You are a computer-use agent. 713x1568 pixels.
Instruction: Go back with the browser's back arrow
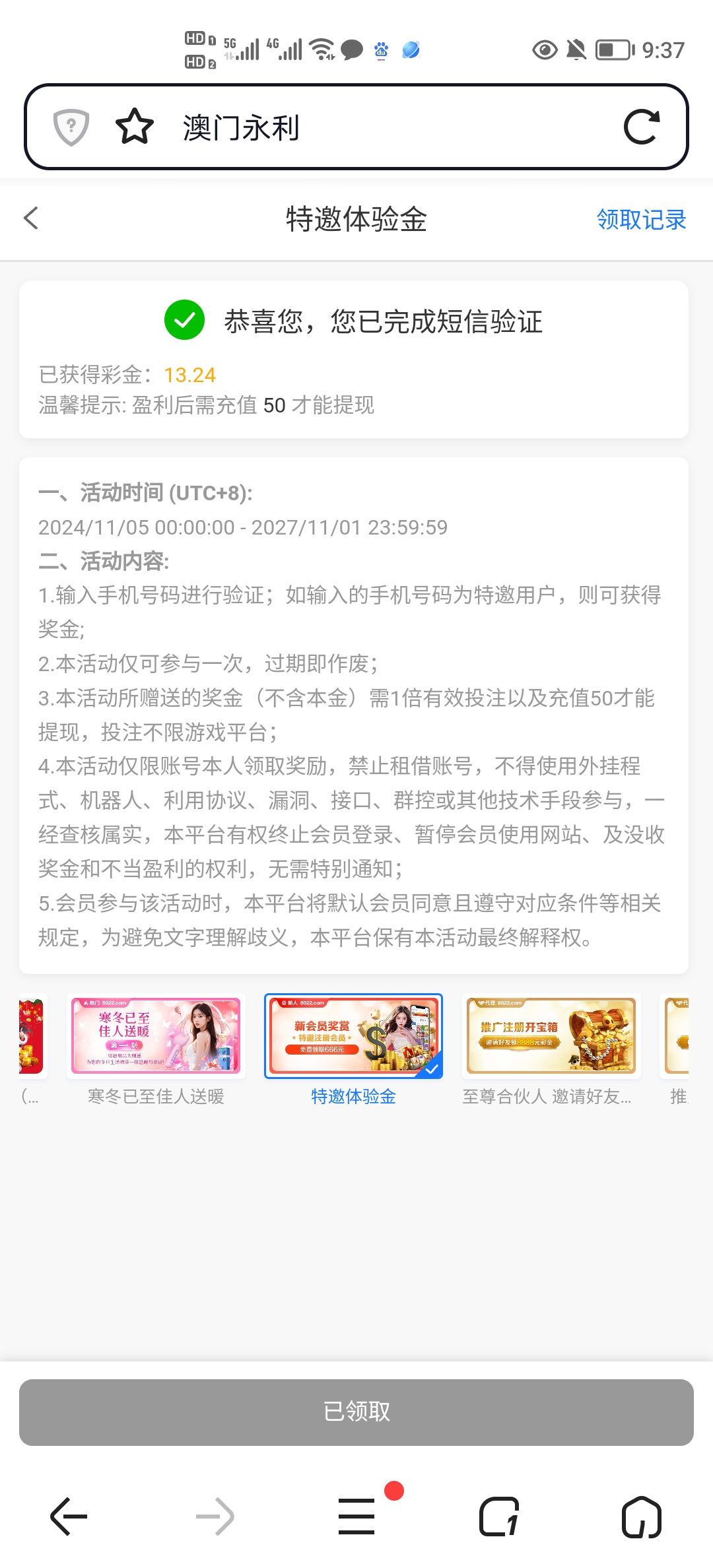[x=69, y=1517]
